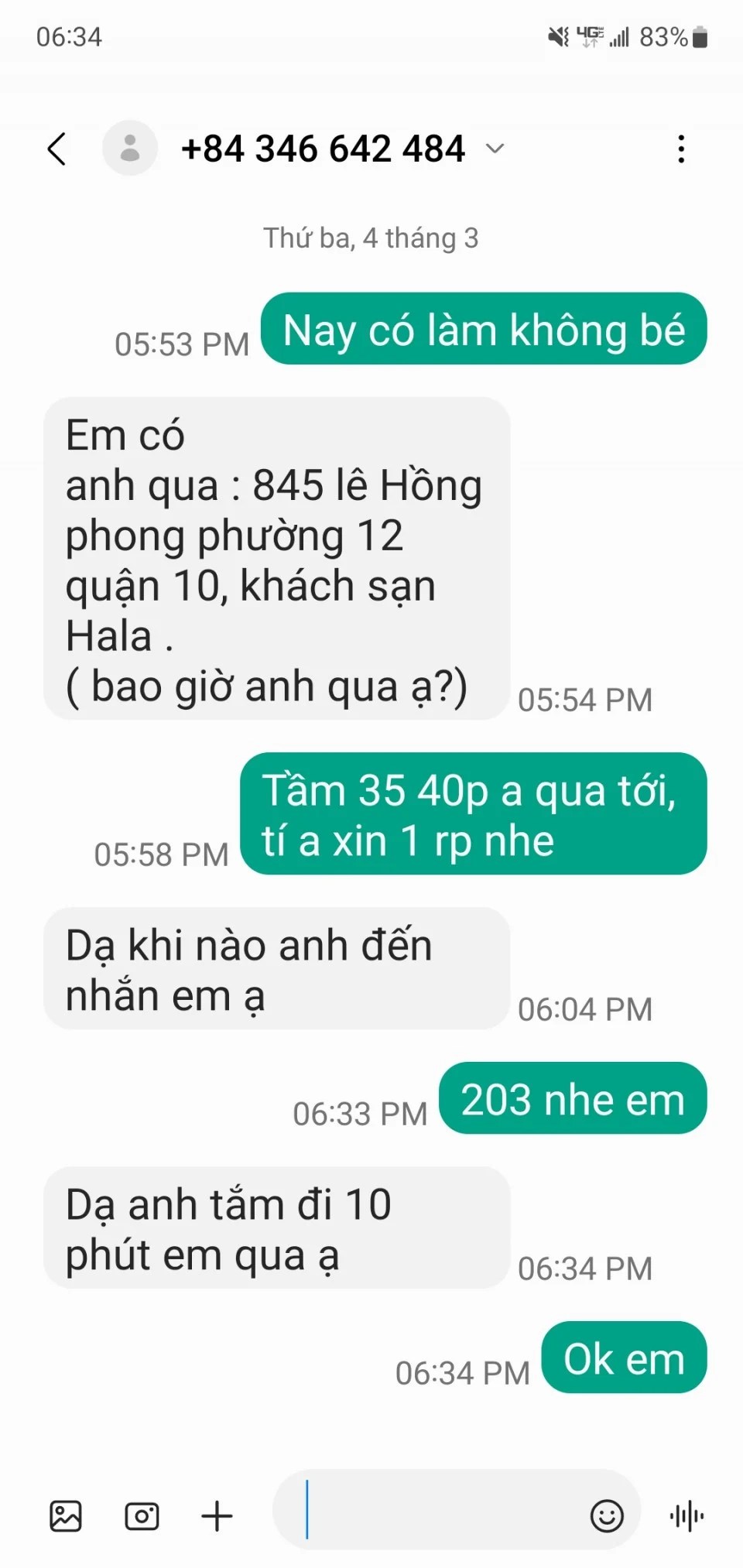Open the emoji picker
Viewport: 743px width, 1568px height.
pyautogui.click(x=607, y=1515)
